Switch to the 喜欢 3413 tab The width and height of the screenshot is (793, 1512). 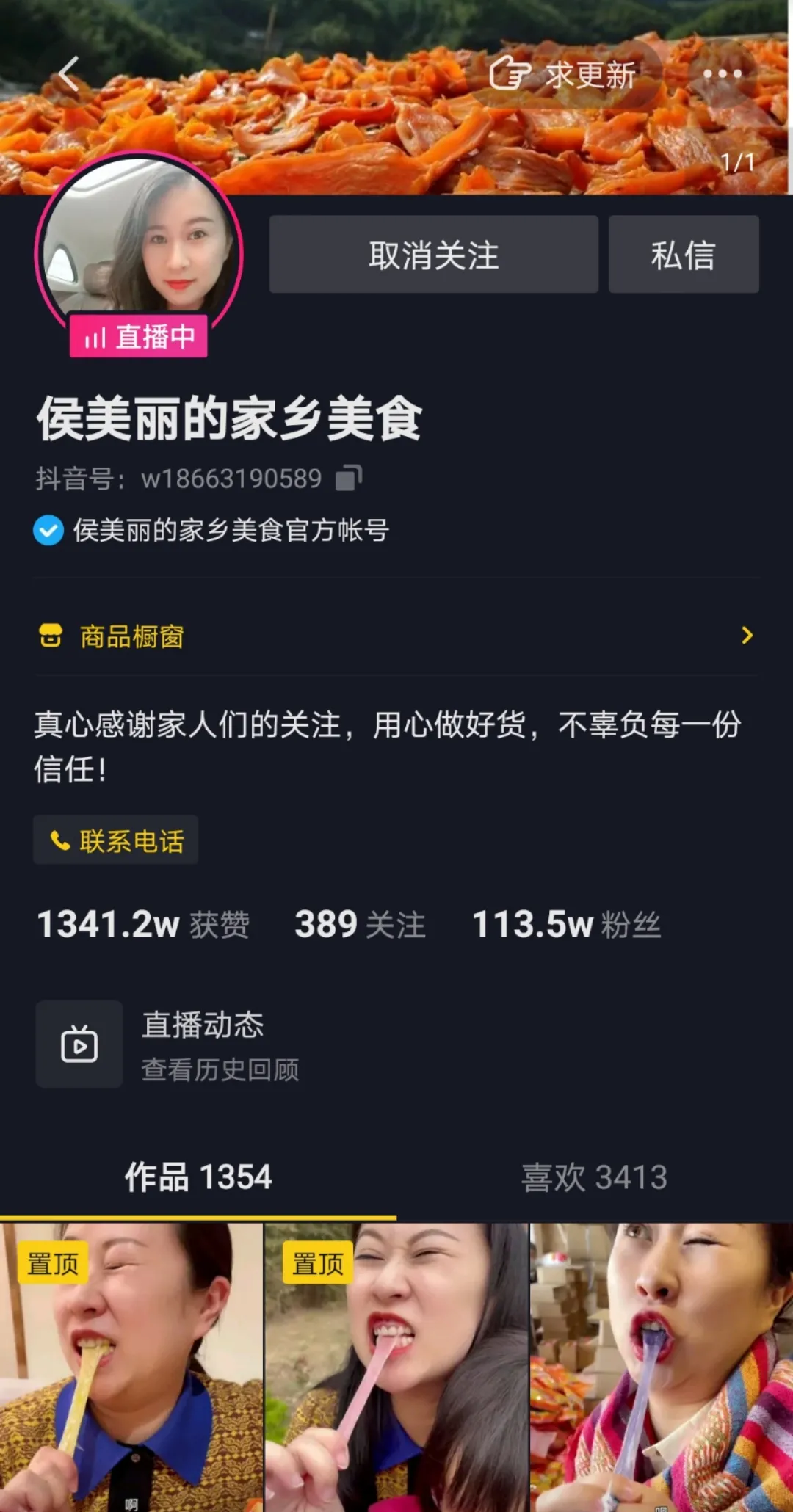594,1177
